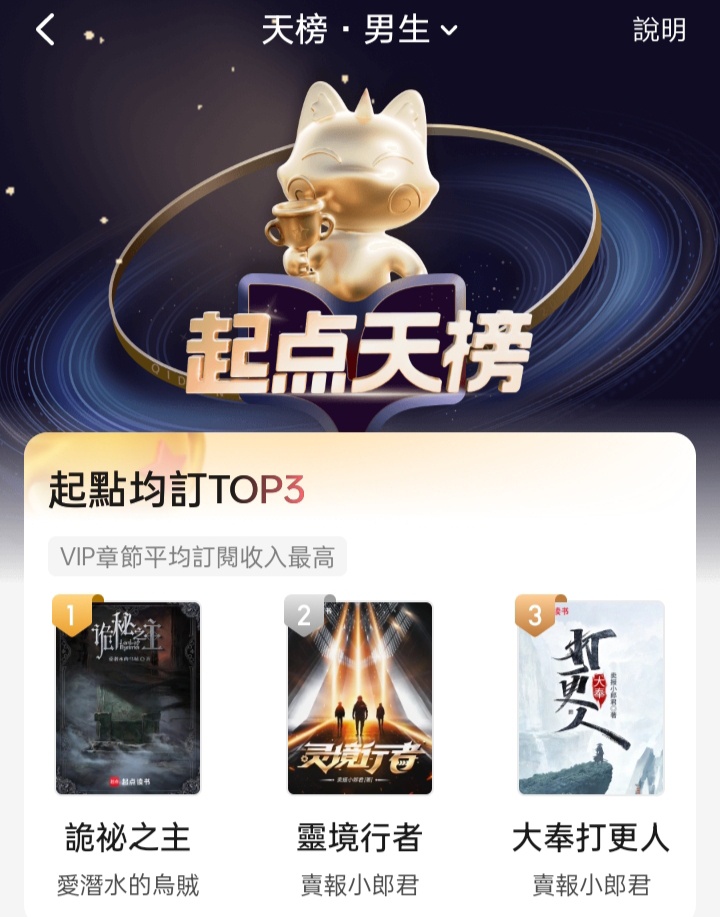Go back using the top arrow
Viewport: 720px width, 917px height.
tap(46, 30)
